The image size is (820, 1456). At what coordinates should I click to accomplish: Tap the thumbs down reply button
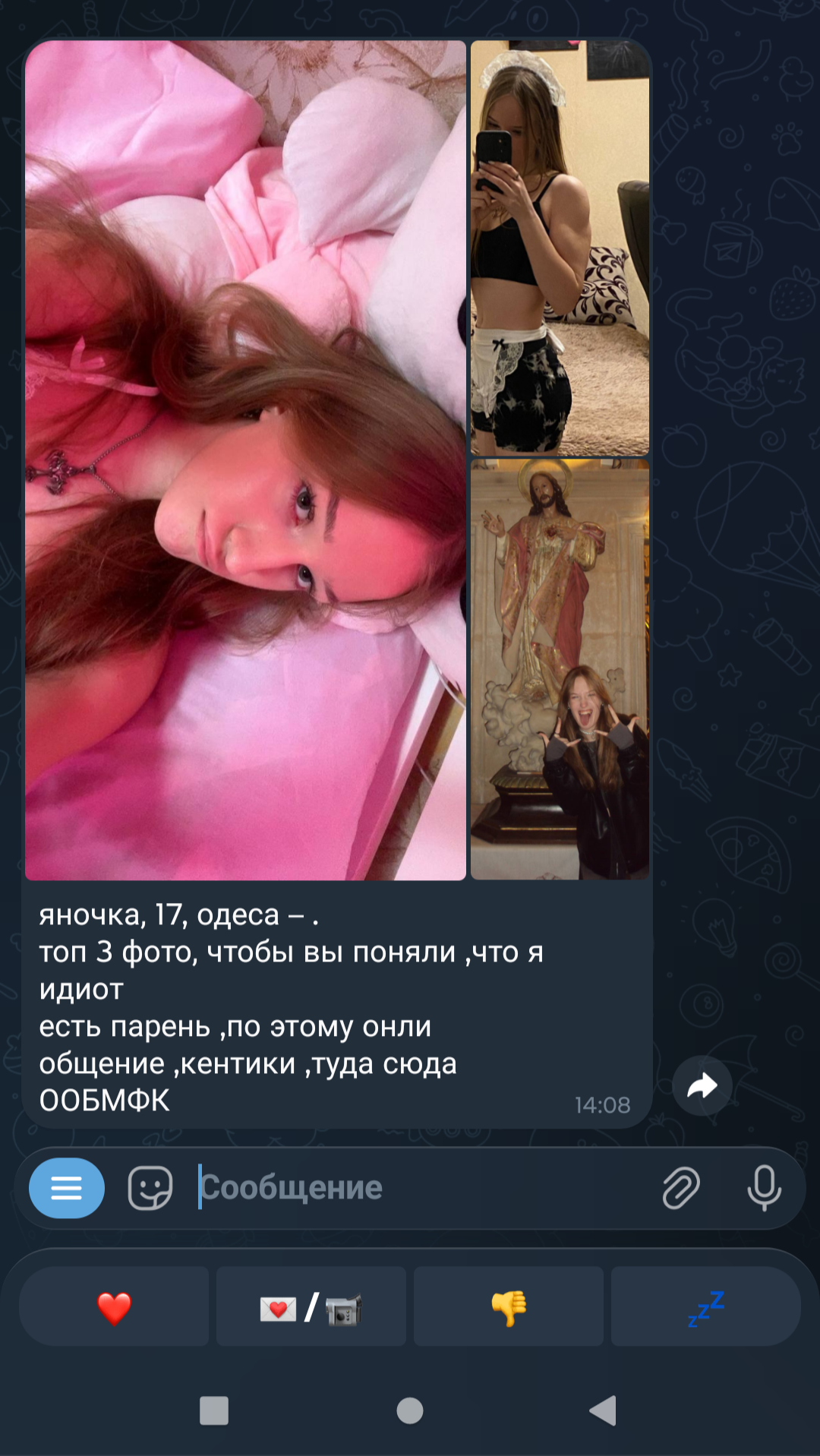click(x=509, y=1307)
